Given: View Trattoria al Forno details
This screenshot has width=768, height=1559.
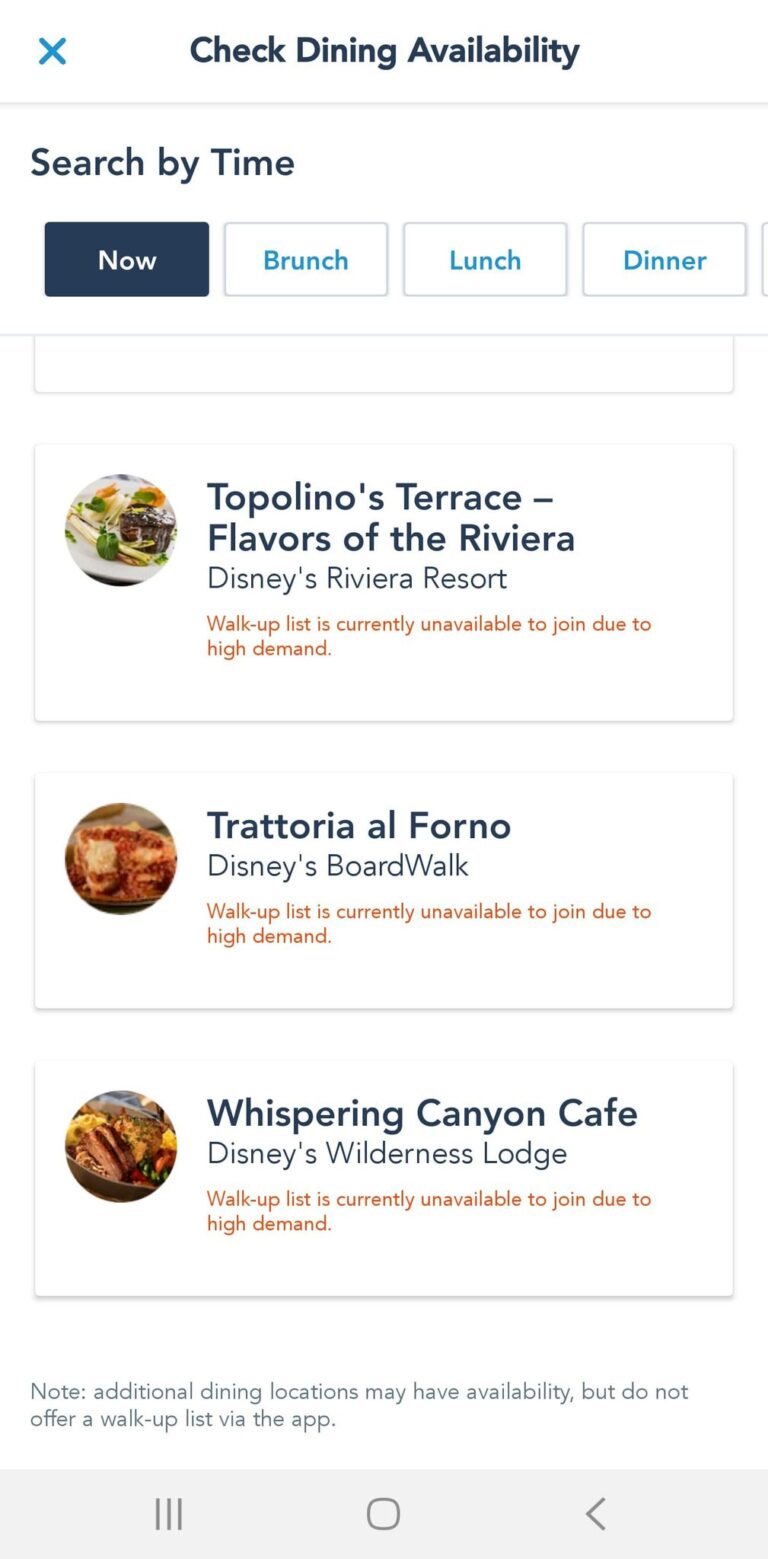Looking at the screenshot, I should [x=384, y=890].
